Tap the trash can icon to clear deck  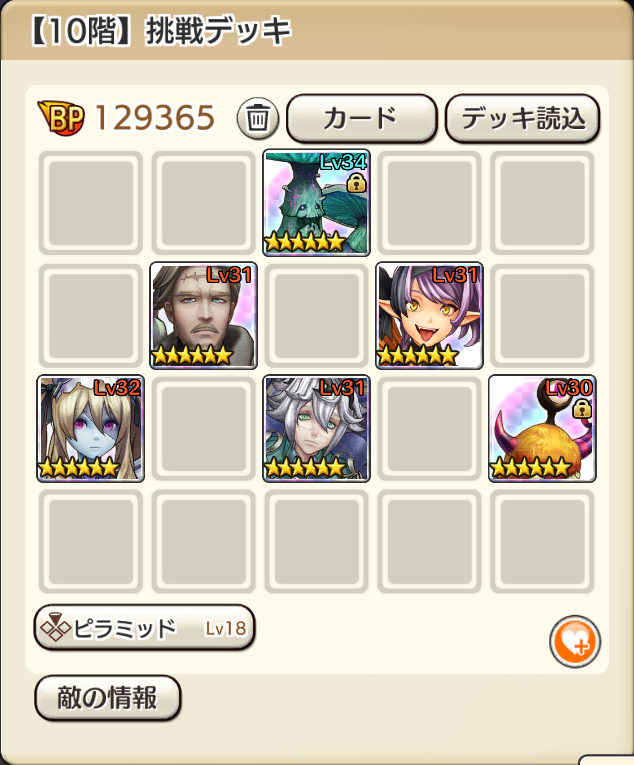click(x=257, y=119)
